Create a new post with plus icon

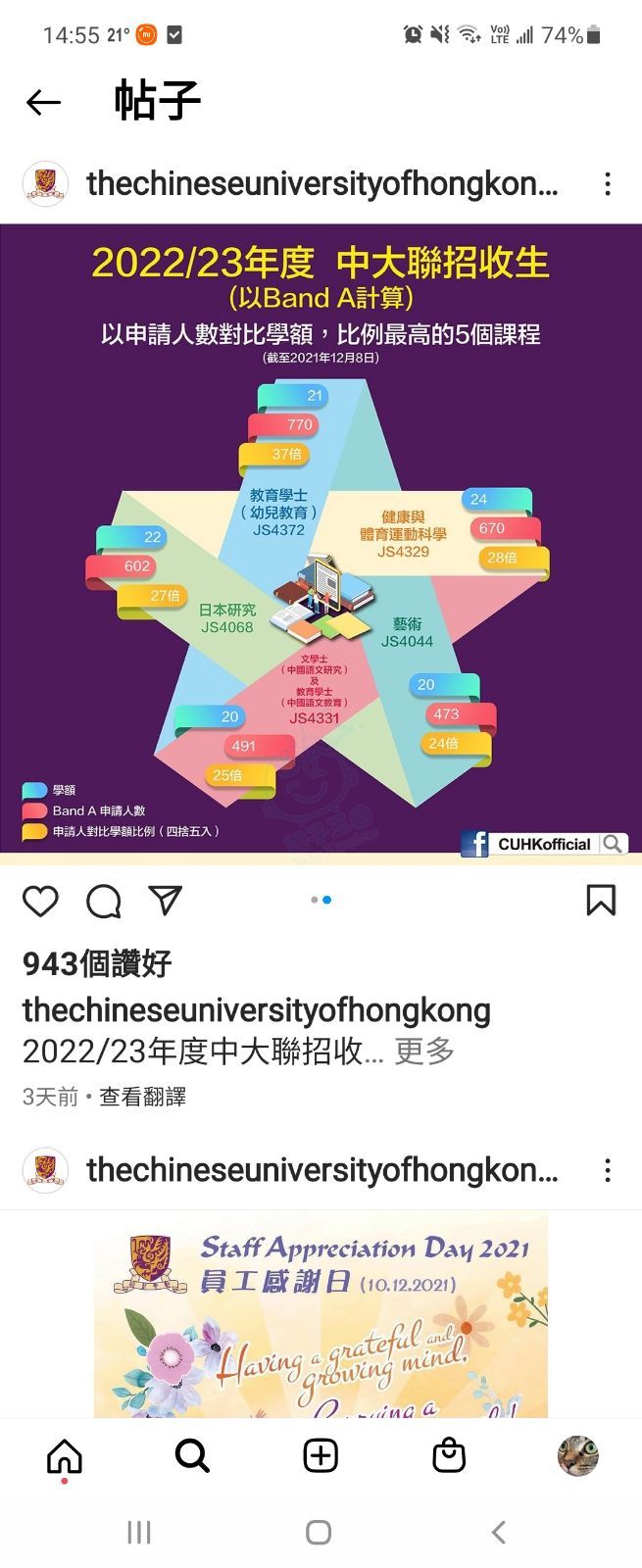coord(321,1456)
